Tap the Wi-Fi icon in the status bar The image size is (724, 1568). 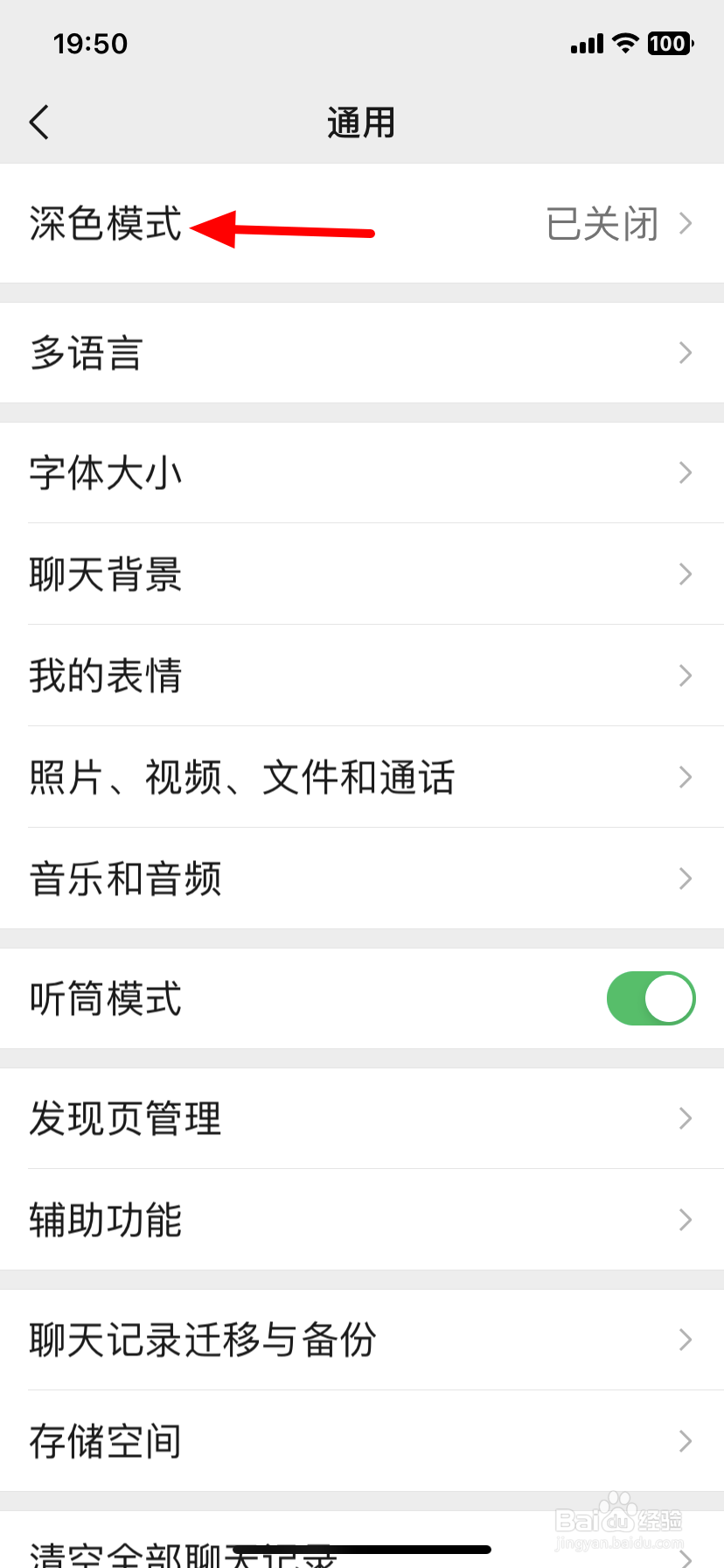click(x=626, y=42)
